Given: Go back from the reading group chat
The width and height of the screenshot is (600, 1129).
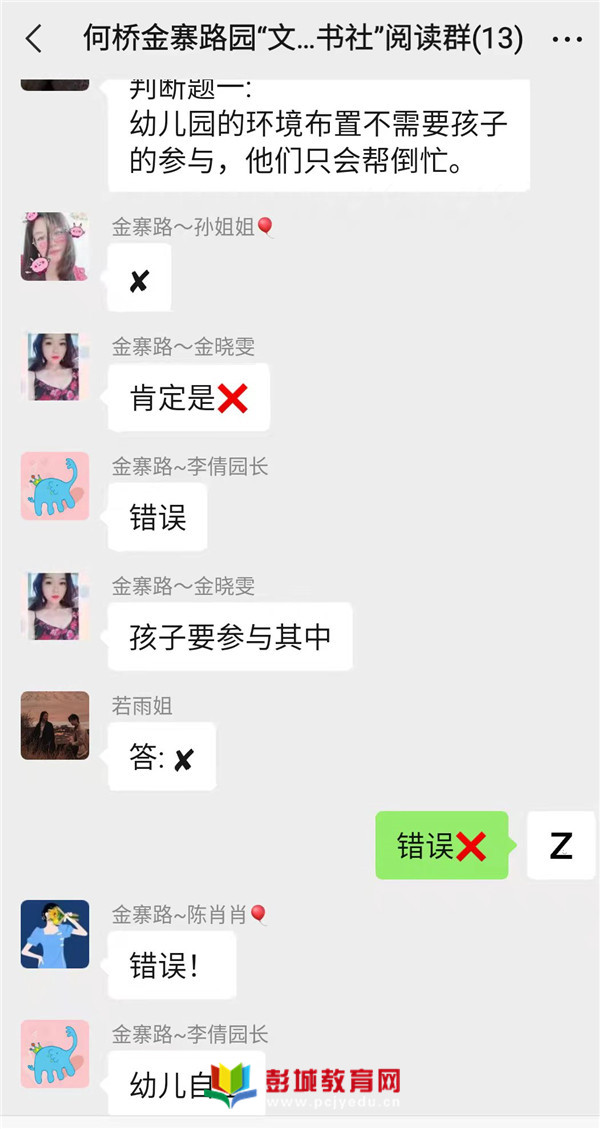Looking at the screenshot, I should (34, 39).
